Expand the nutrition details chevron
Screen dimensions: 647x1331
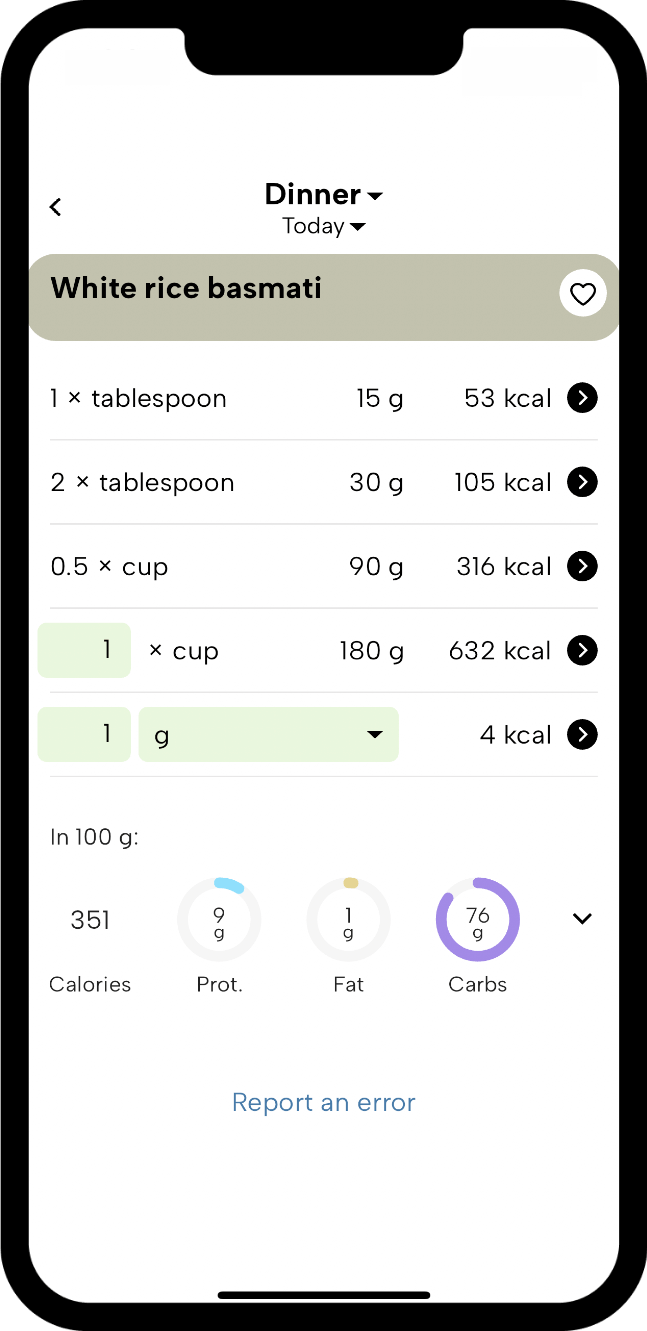tap(582, 919)
